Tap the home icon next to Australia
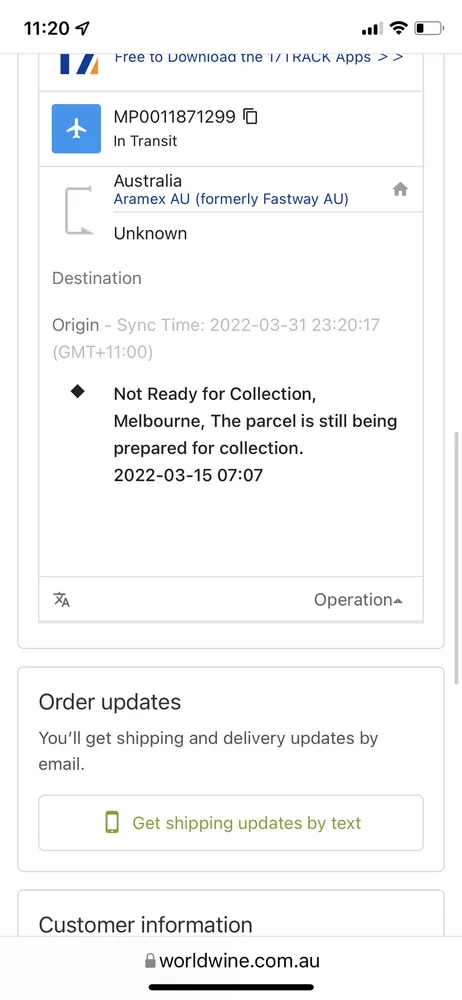 click(x=400, y=189)
